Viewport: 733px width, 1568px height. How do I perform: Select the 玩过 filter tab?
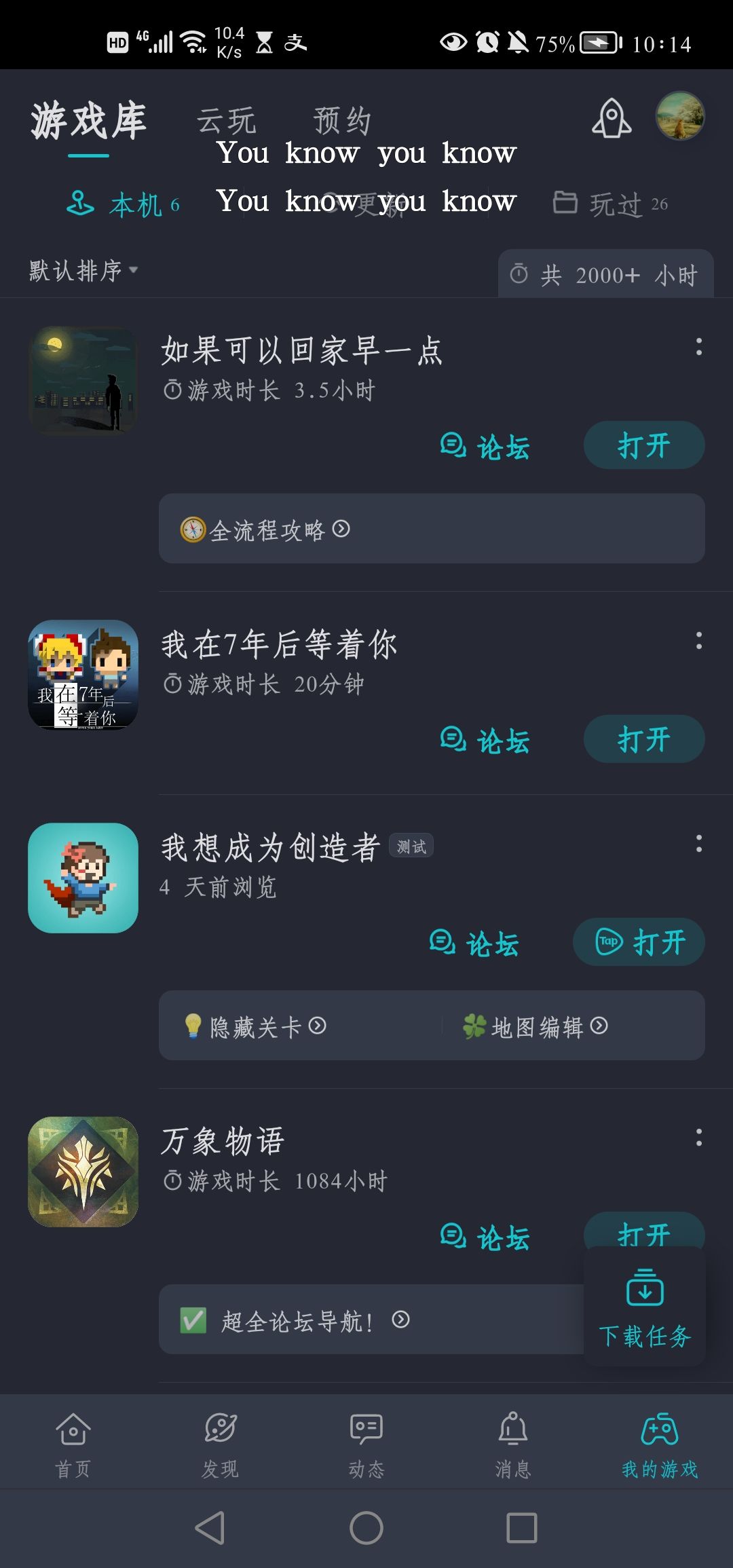[x=611, y=204]
